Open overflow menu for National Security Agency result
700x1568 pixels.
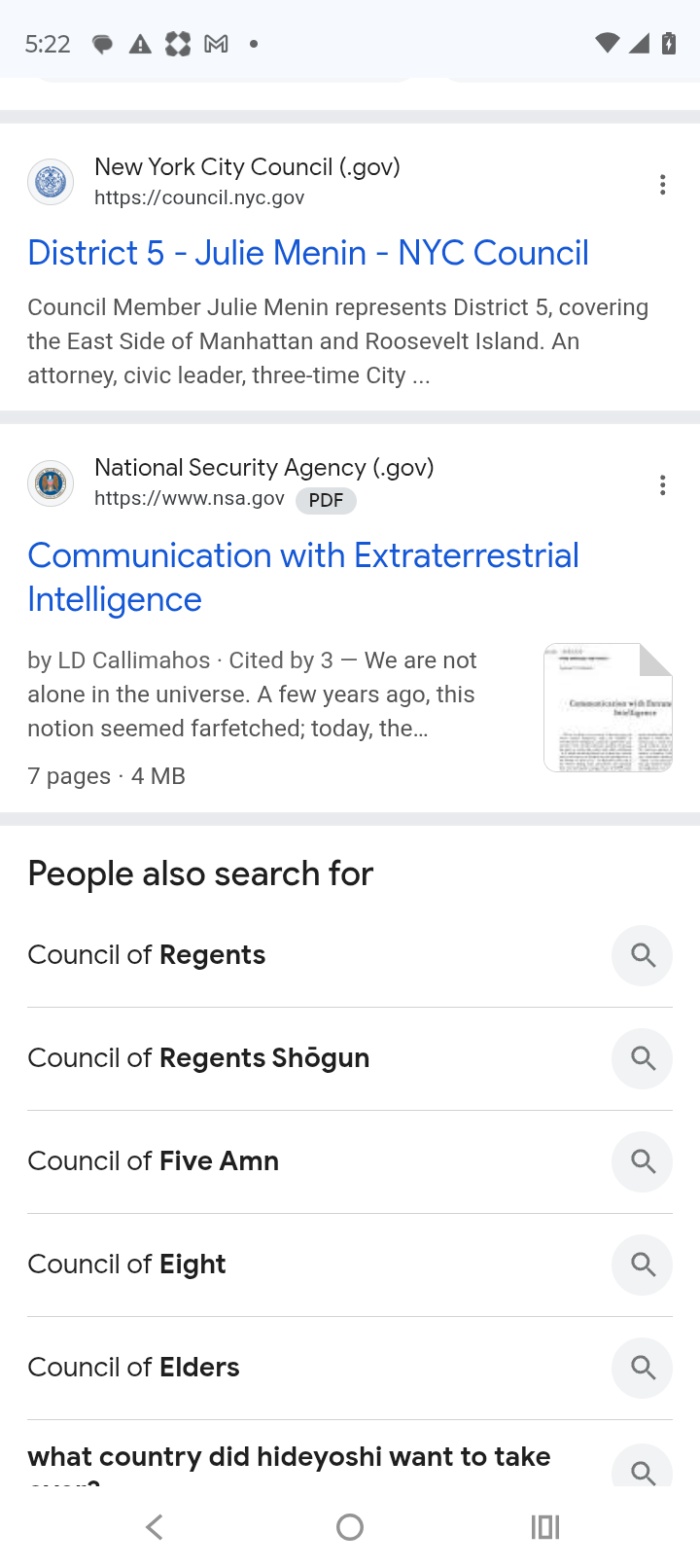[663, 485]
